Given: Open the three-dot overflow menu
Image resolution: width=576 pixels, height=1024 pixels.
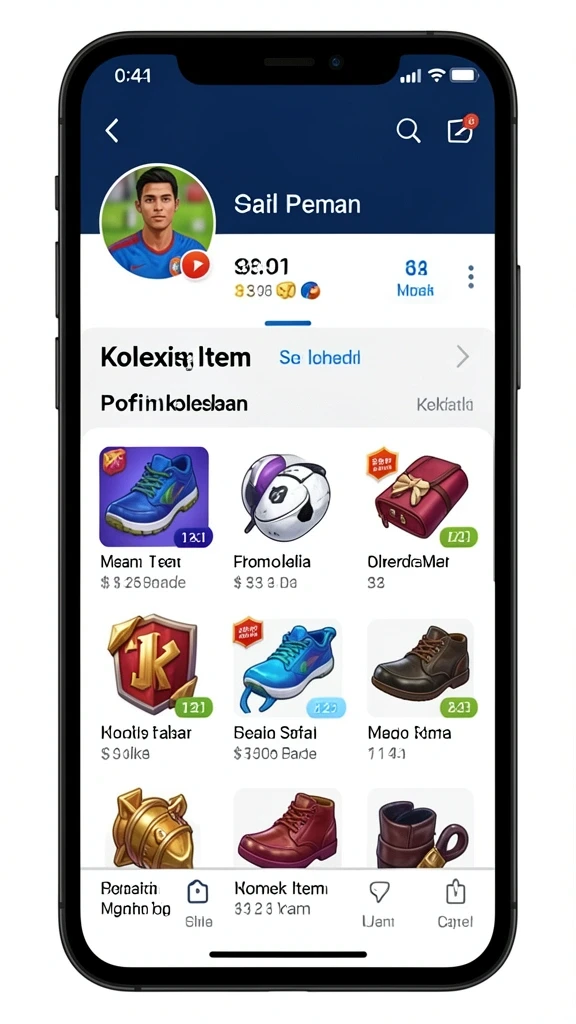Looking at the screenshot, I should click(x=471, y=277).
